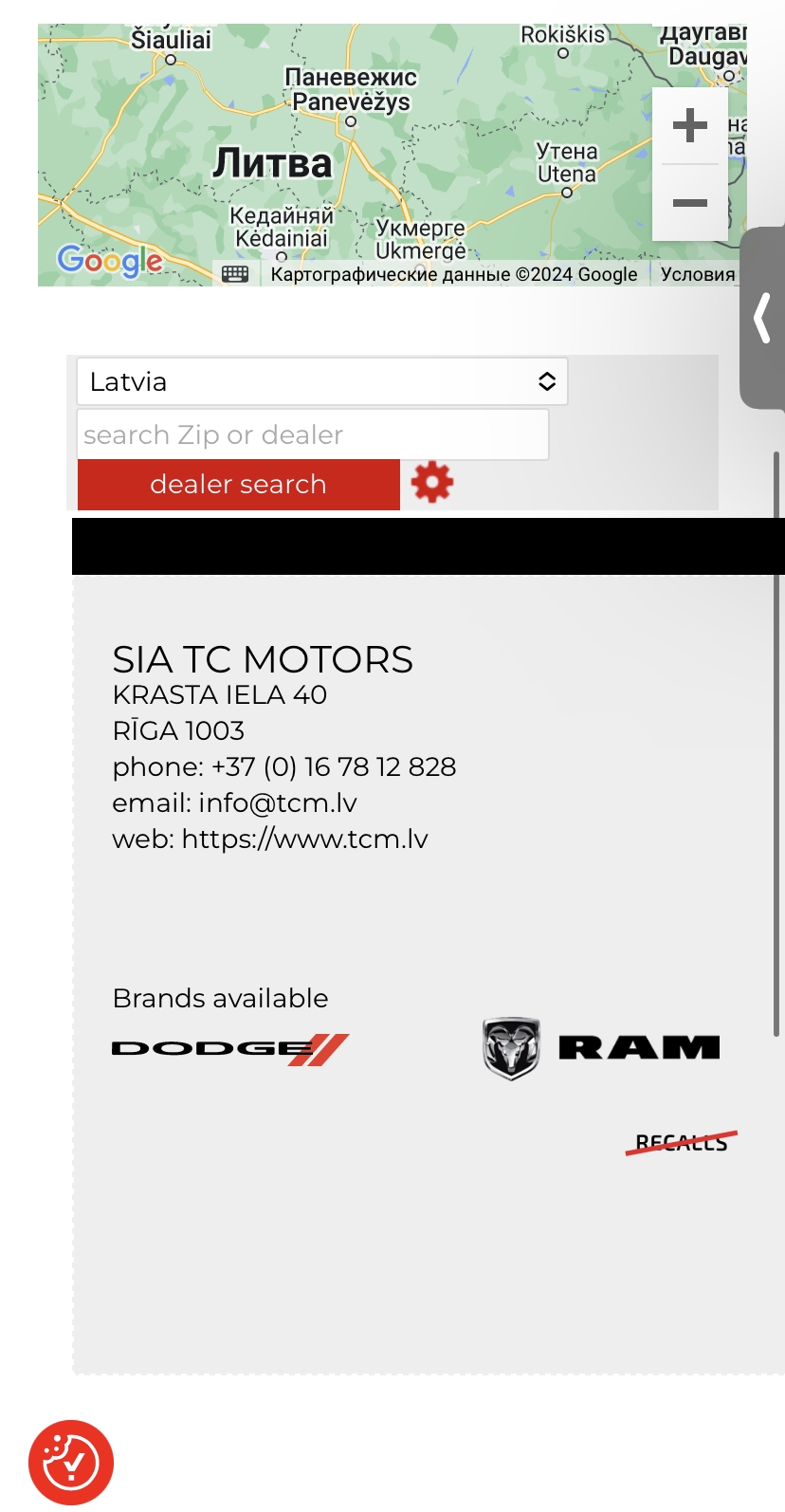Expand the side panel arrow tab
The height and width of the screenshot is (1512, 785).
point(762,318)
